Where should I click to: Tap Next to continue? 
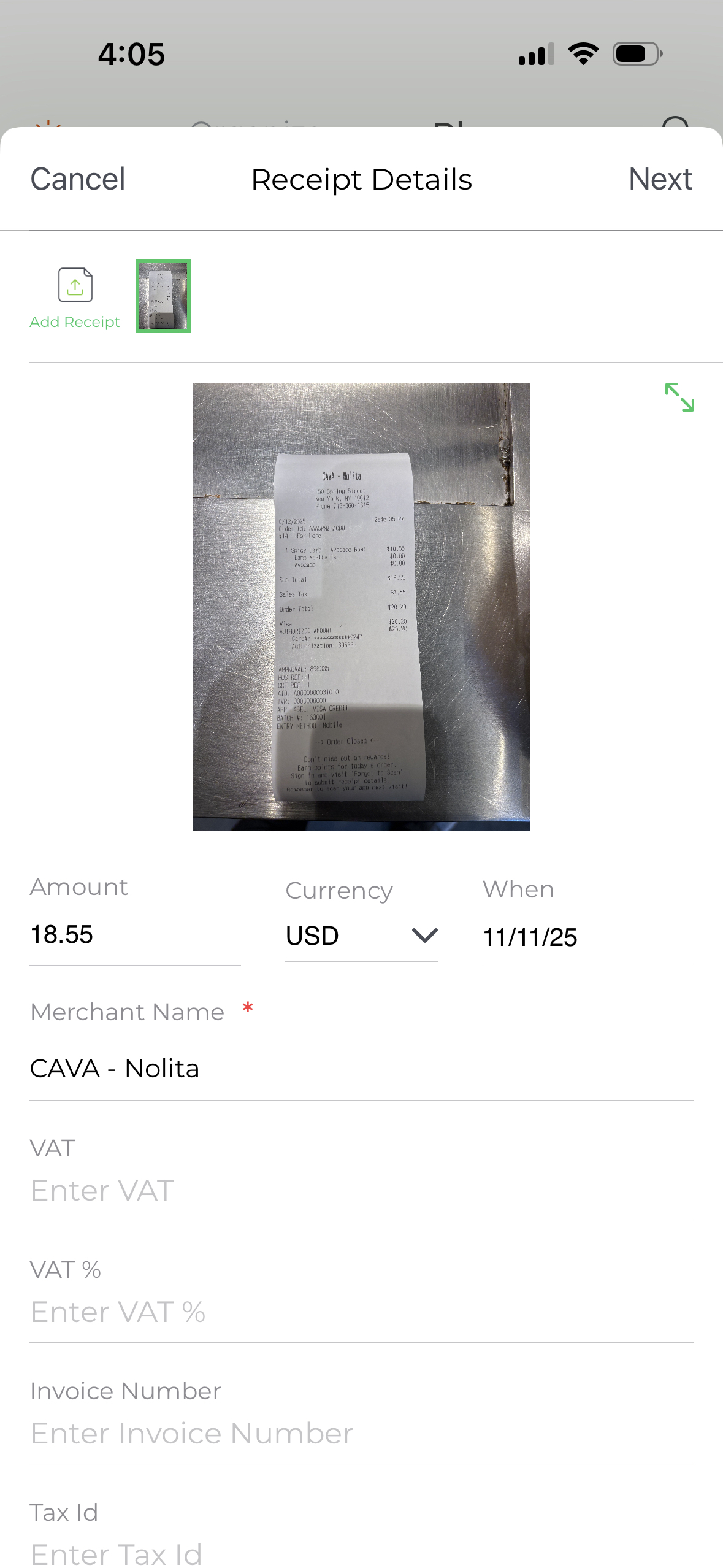click(x=660, y=179)
